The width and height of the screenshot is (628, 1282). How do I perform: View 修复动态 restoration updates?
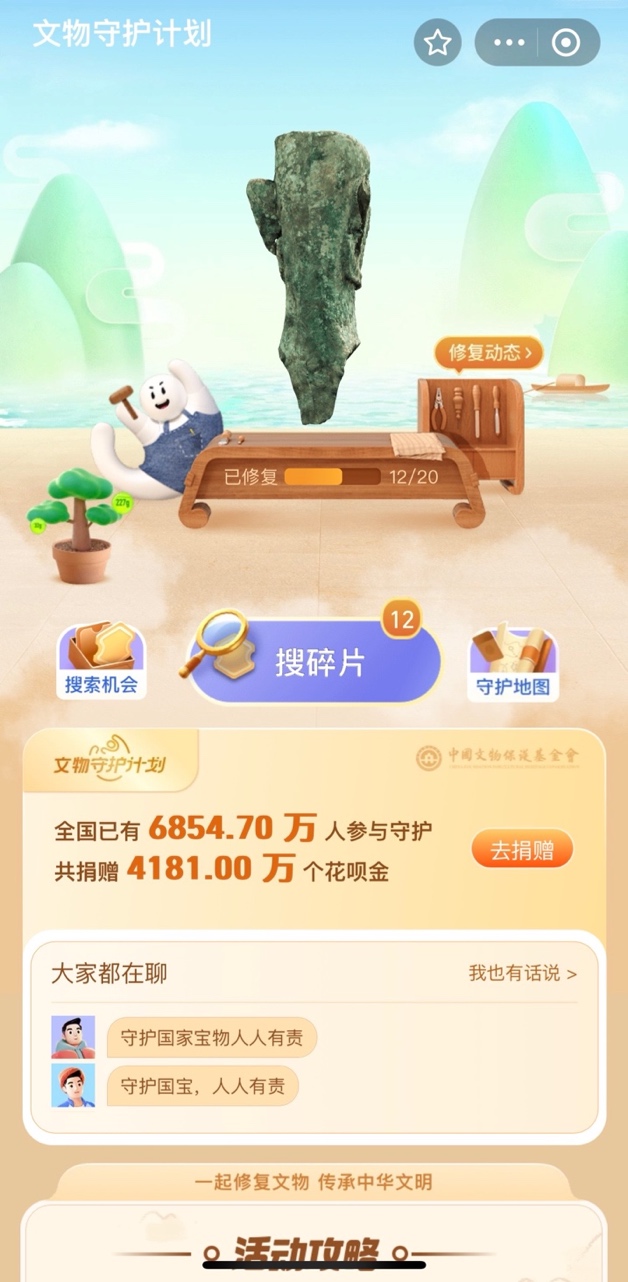pos(489,352)
